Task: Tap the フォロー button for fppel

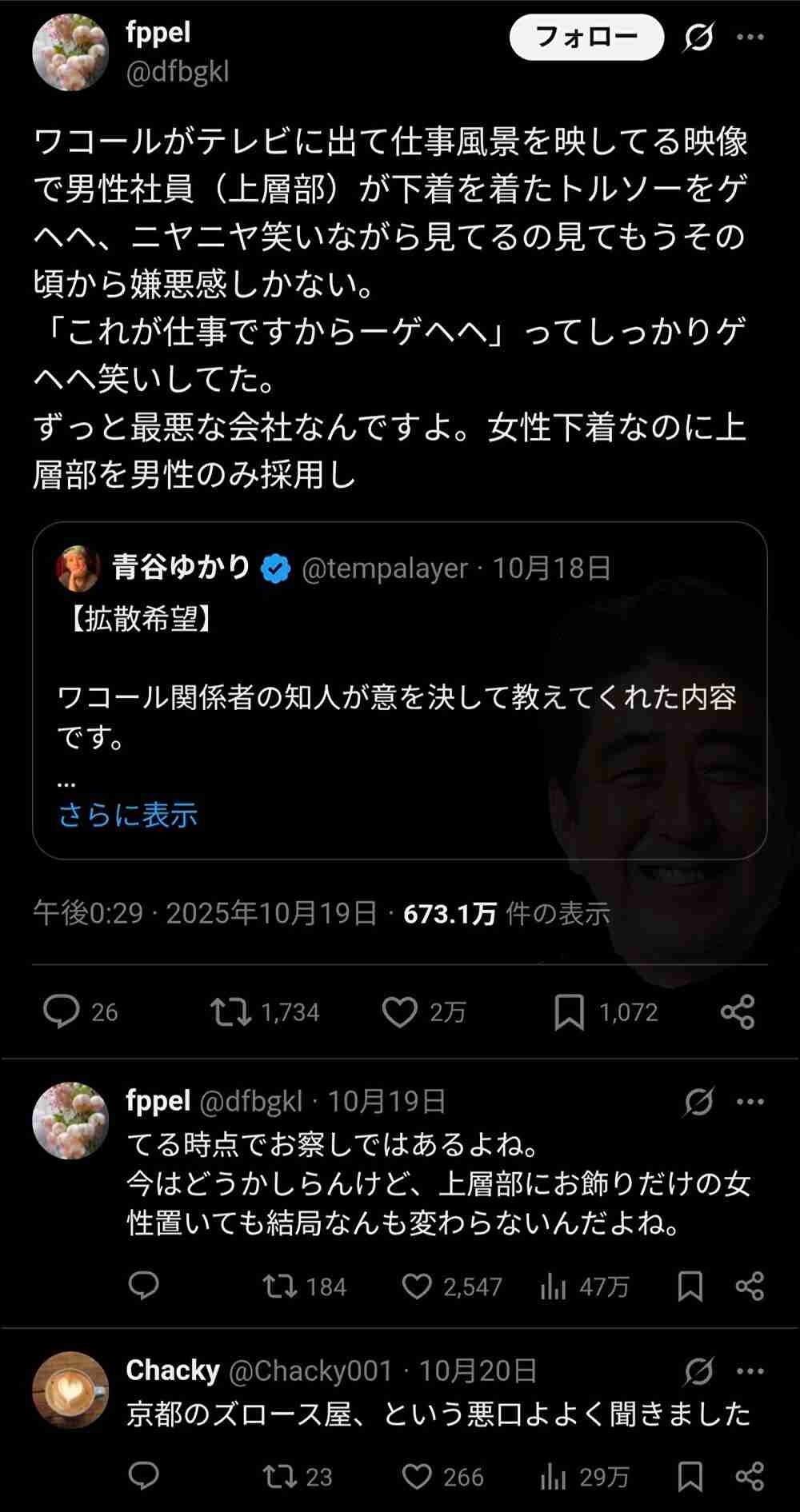Action: click(586, 37)
